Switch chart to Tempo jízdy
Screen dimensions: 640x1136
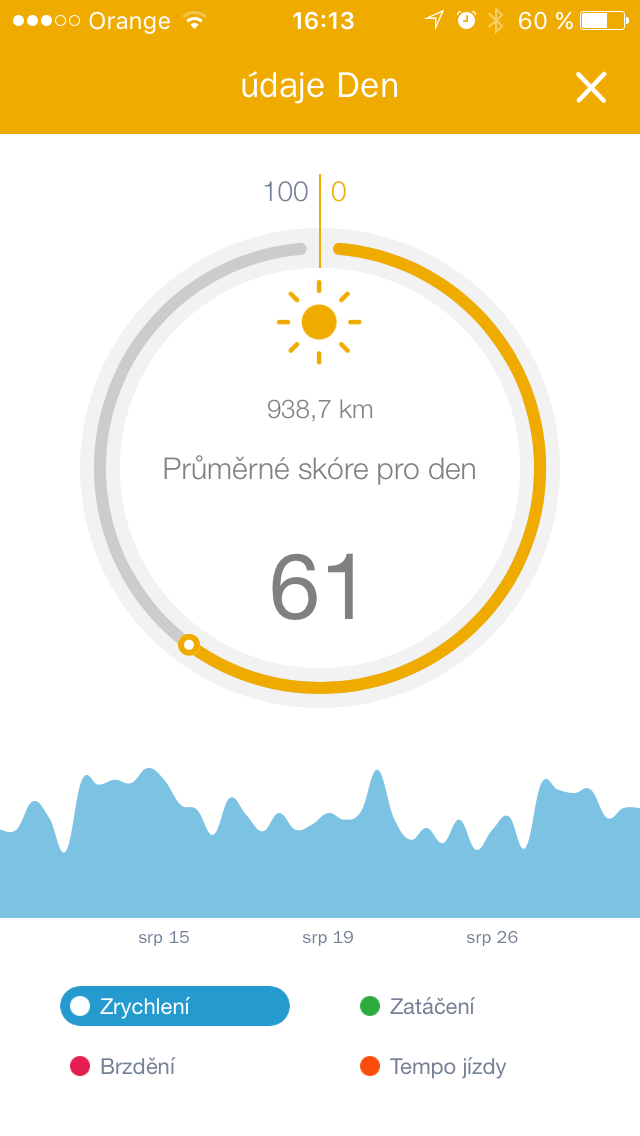coord(434,1066)
